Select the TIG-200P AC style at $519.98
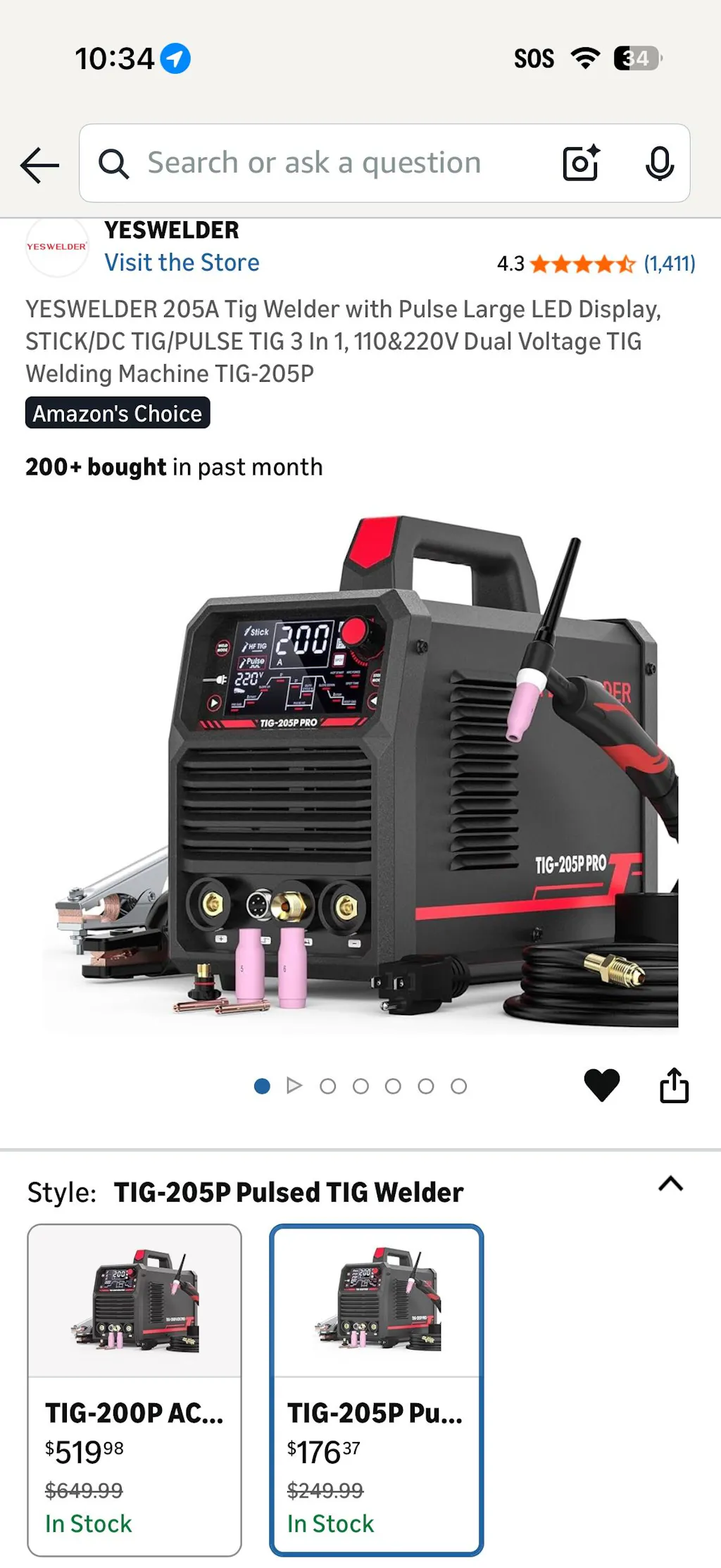The height and width of the screenshot is (1568, 721). (134, 1389)
